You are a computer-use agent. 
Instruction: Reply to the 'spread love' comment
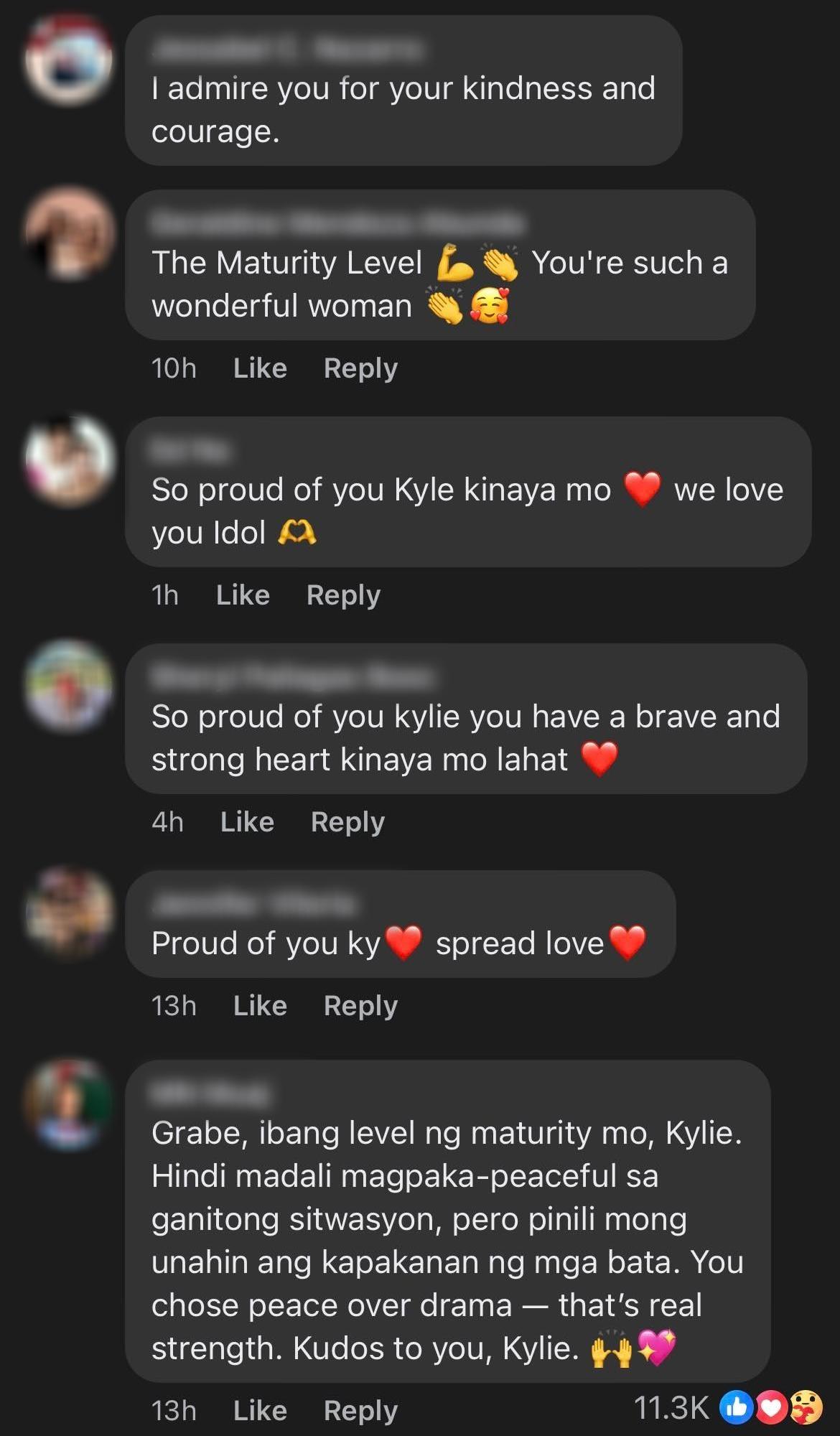pyautogui.click(x=360, y=1006)
